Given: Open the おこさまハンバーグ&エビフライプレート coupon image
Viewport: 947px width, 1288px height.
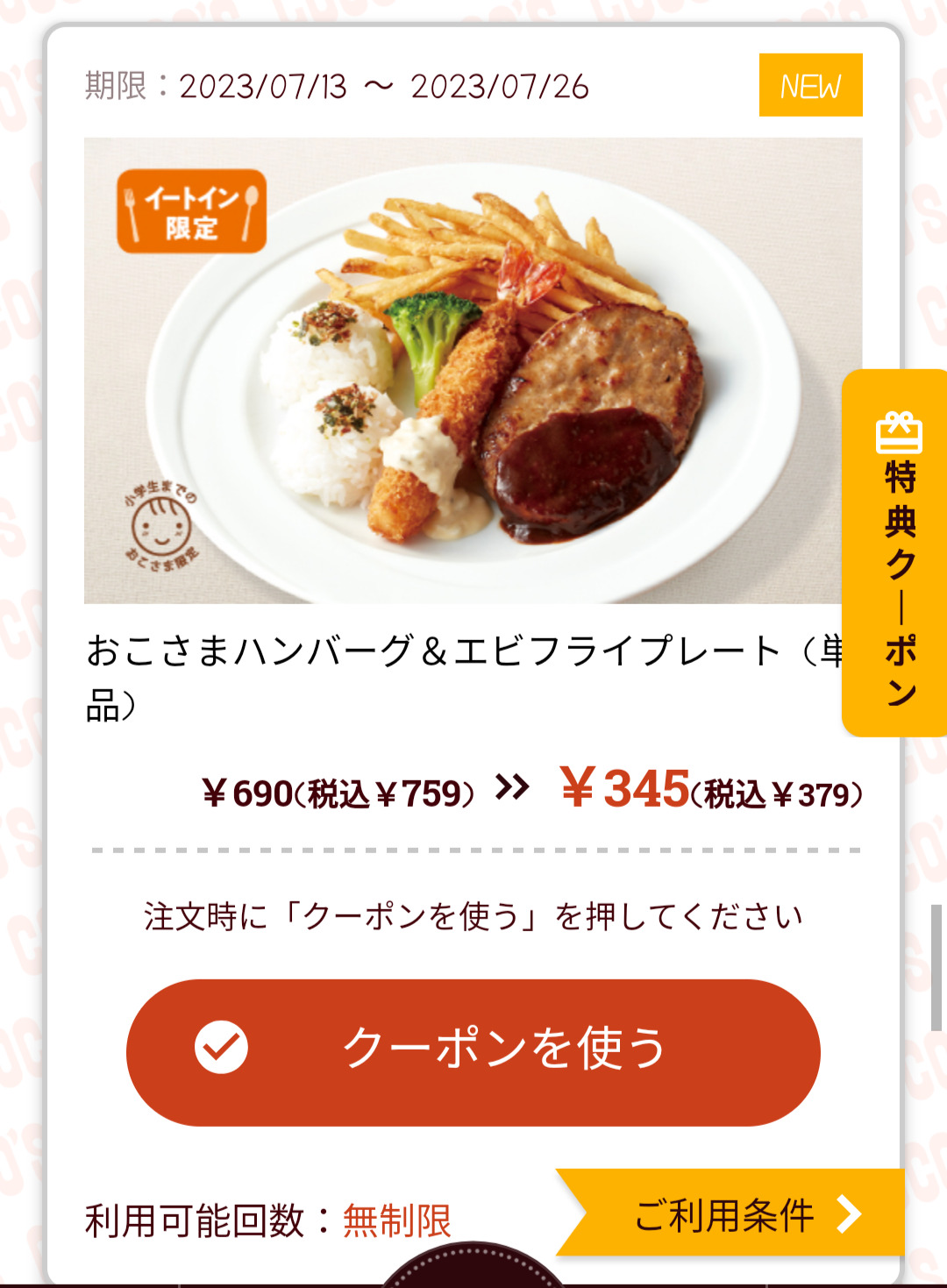Looking at the screenshot, I should point(473,370).
